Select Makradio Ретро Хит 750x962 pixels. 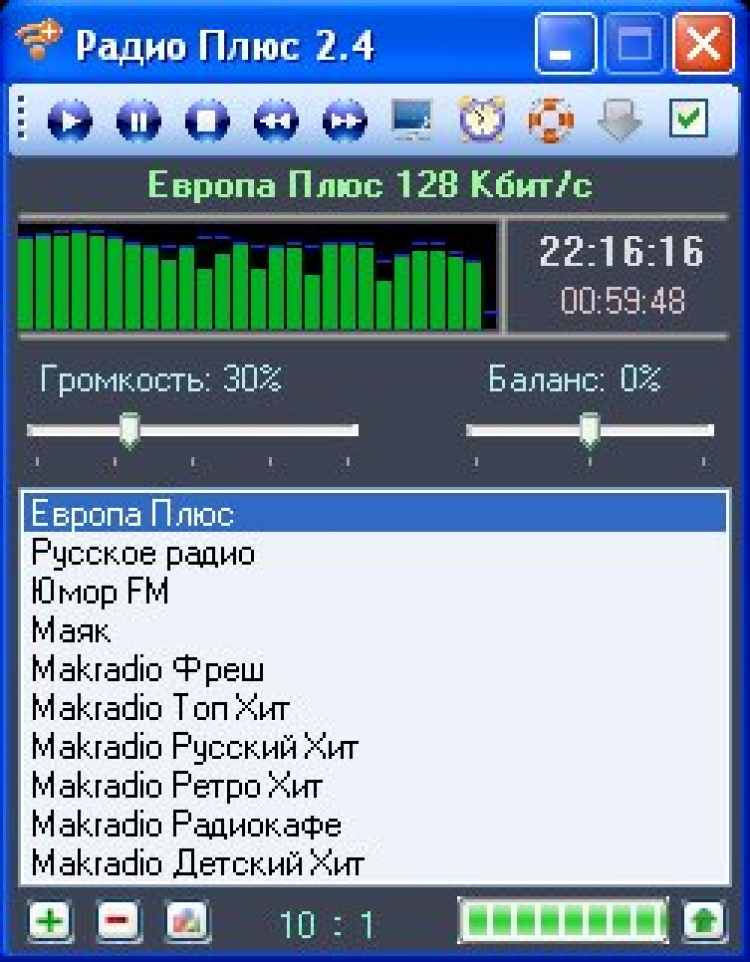pos(177,785)
